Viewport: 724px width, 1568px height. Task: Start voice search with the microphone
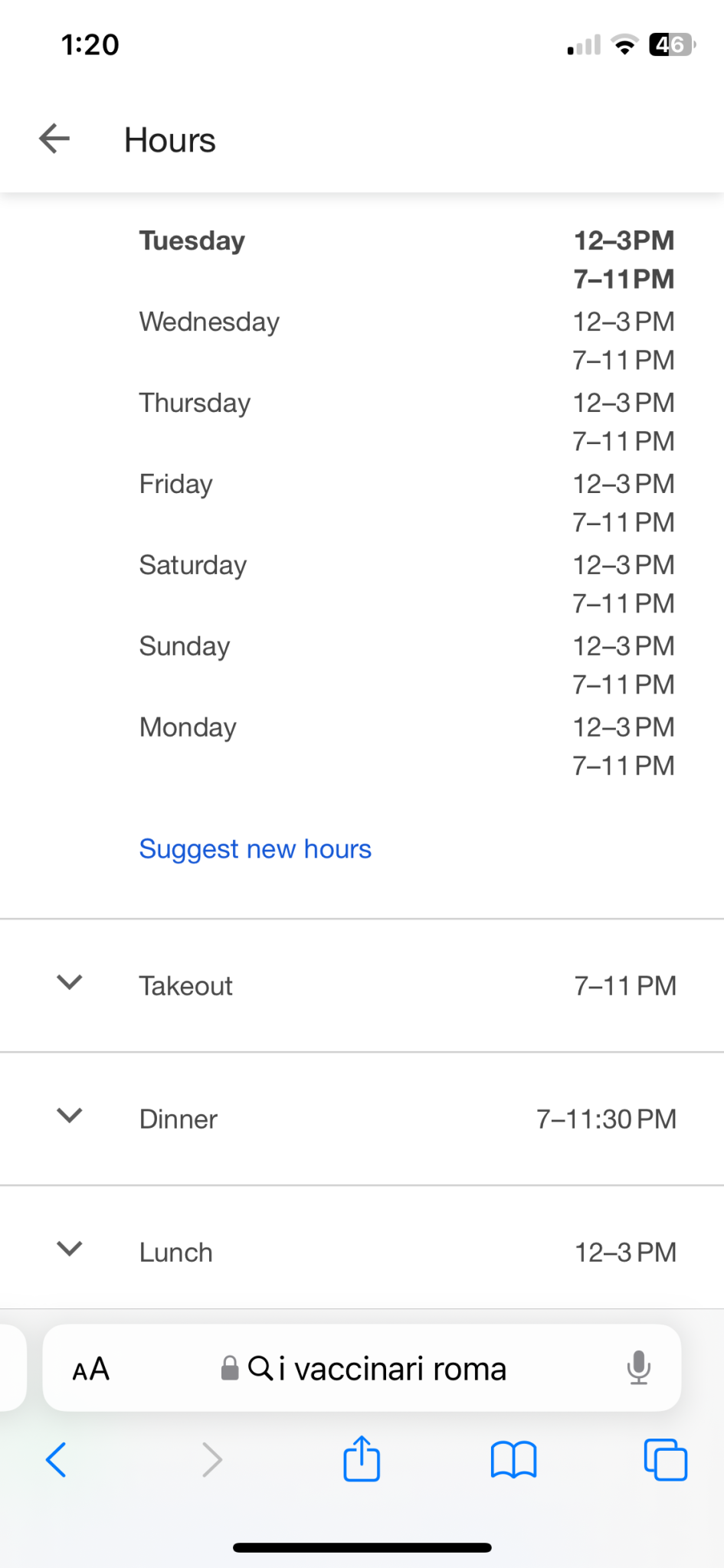(638, 1368)
